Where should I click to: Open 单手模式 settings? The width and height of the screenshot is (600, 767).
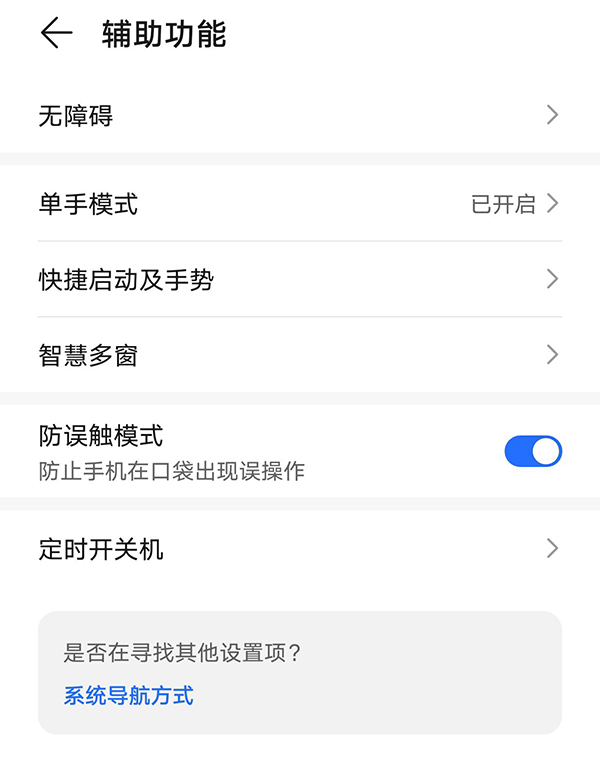300,204
